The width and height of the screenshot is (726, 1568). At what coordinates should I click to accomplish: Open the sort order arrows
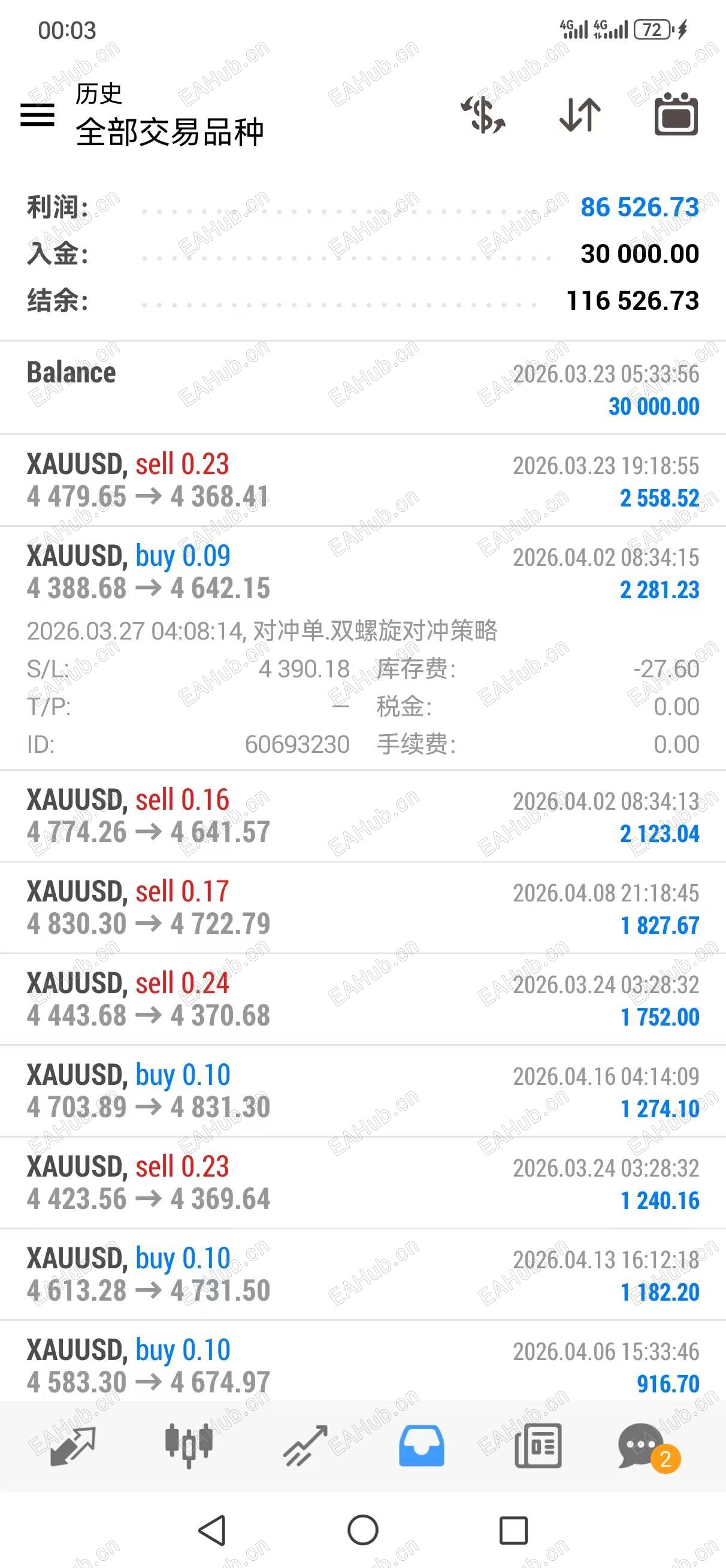(579, 114)
